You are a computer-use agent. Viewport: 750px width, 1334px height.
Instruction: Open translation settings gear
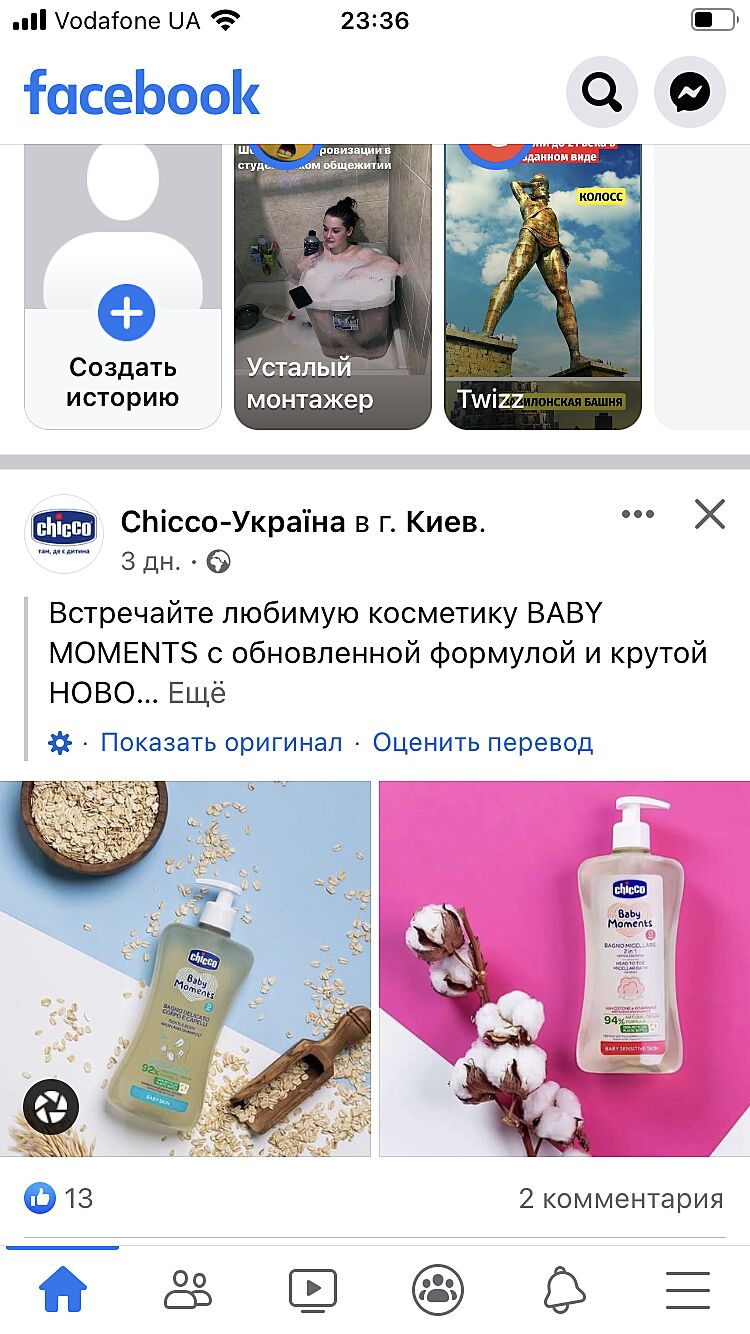point(60,743)
